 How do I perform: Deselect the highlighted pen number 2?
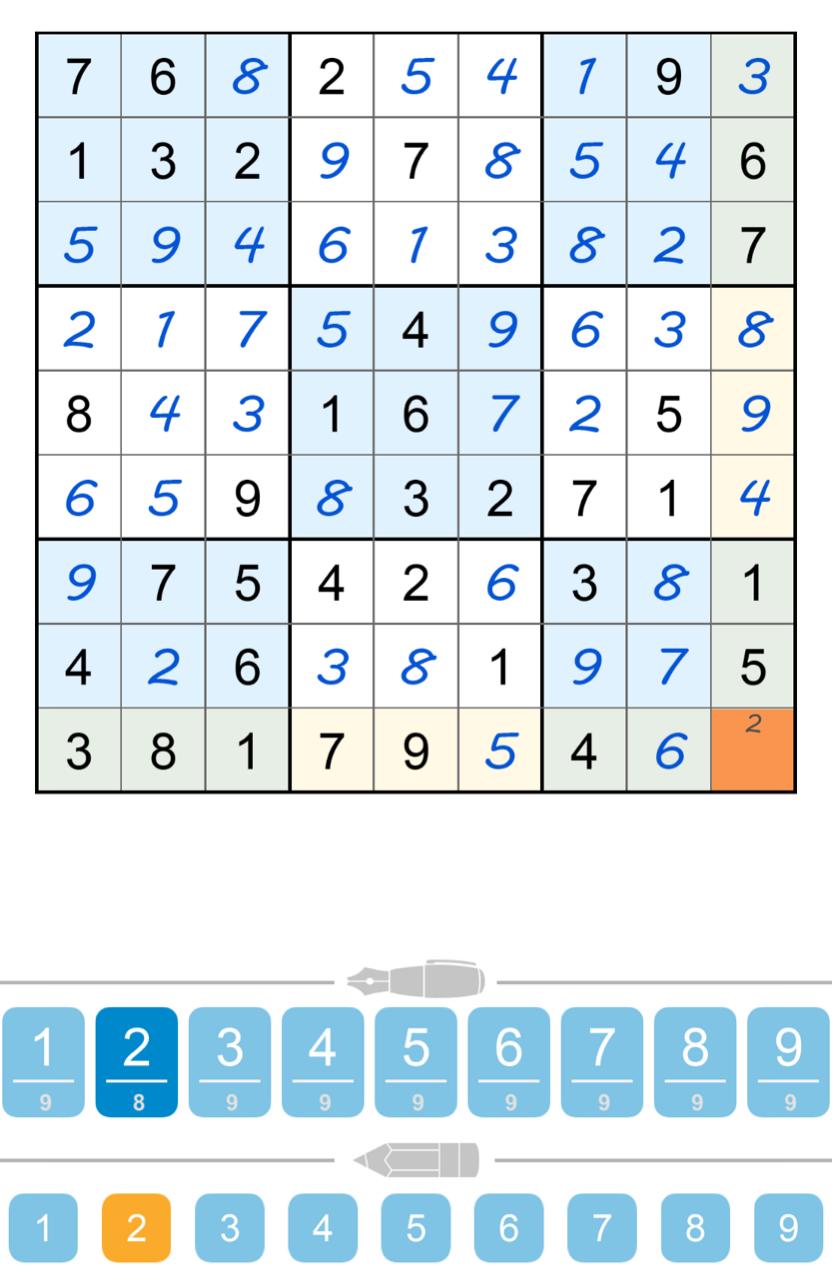click(x=138, y=1060)
